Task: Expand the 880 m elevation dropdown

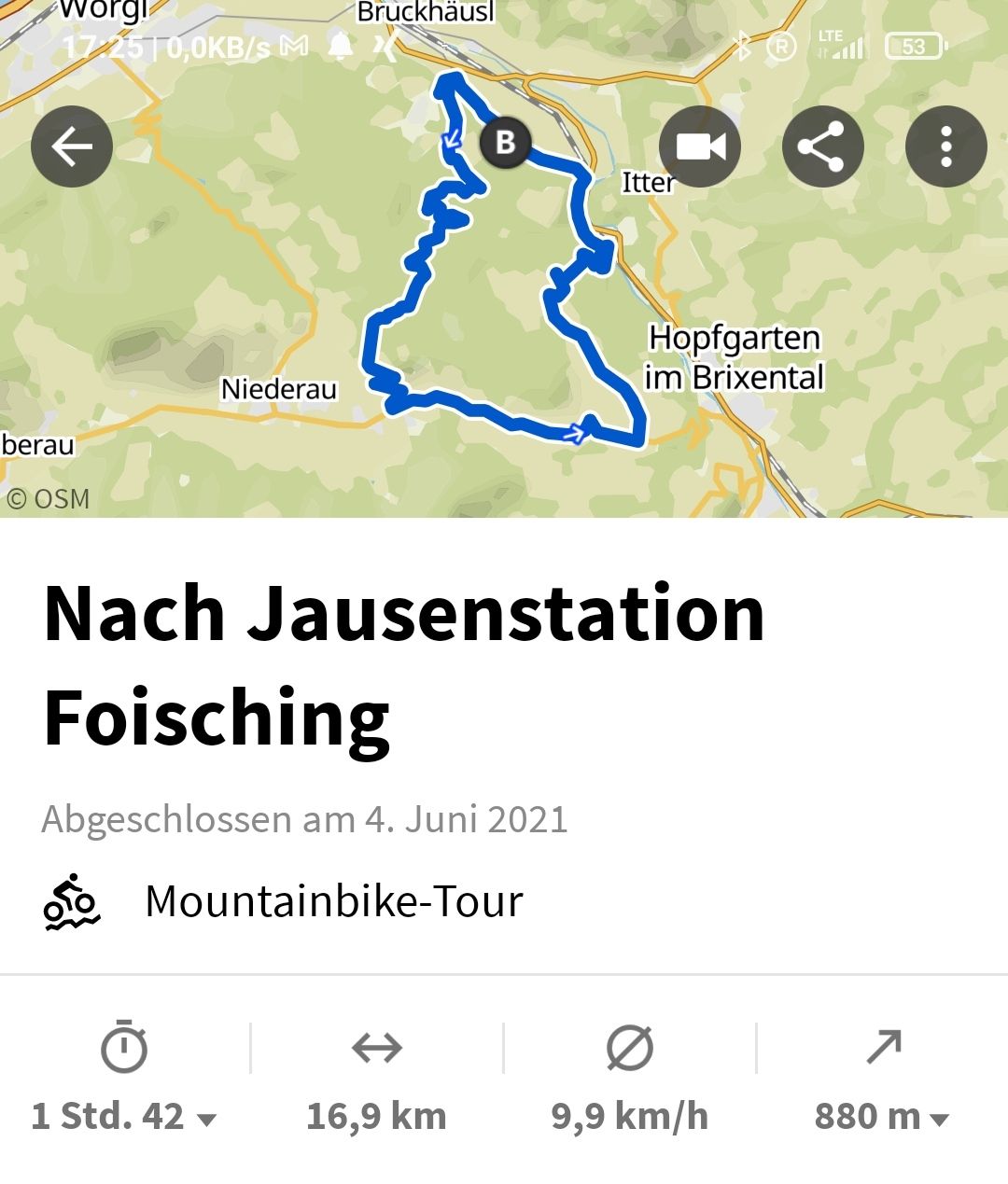Action: point(881,1116)
